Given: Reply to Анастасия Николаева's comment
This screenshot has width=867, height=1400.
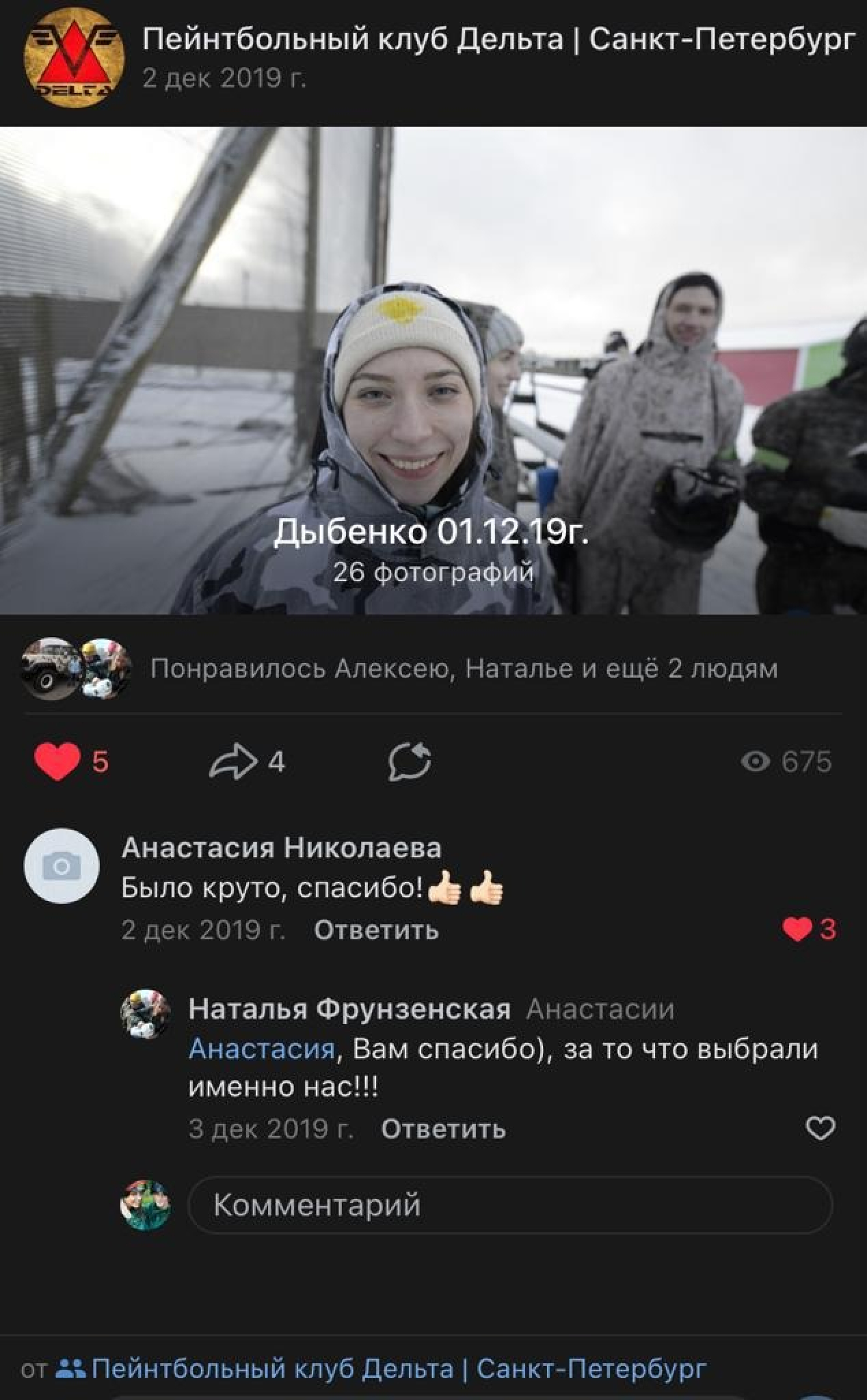Looking at the screenshot, I should (375, 930).
